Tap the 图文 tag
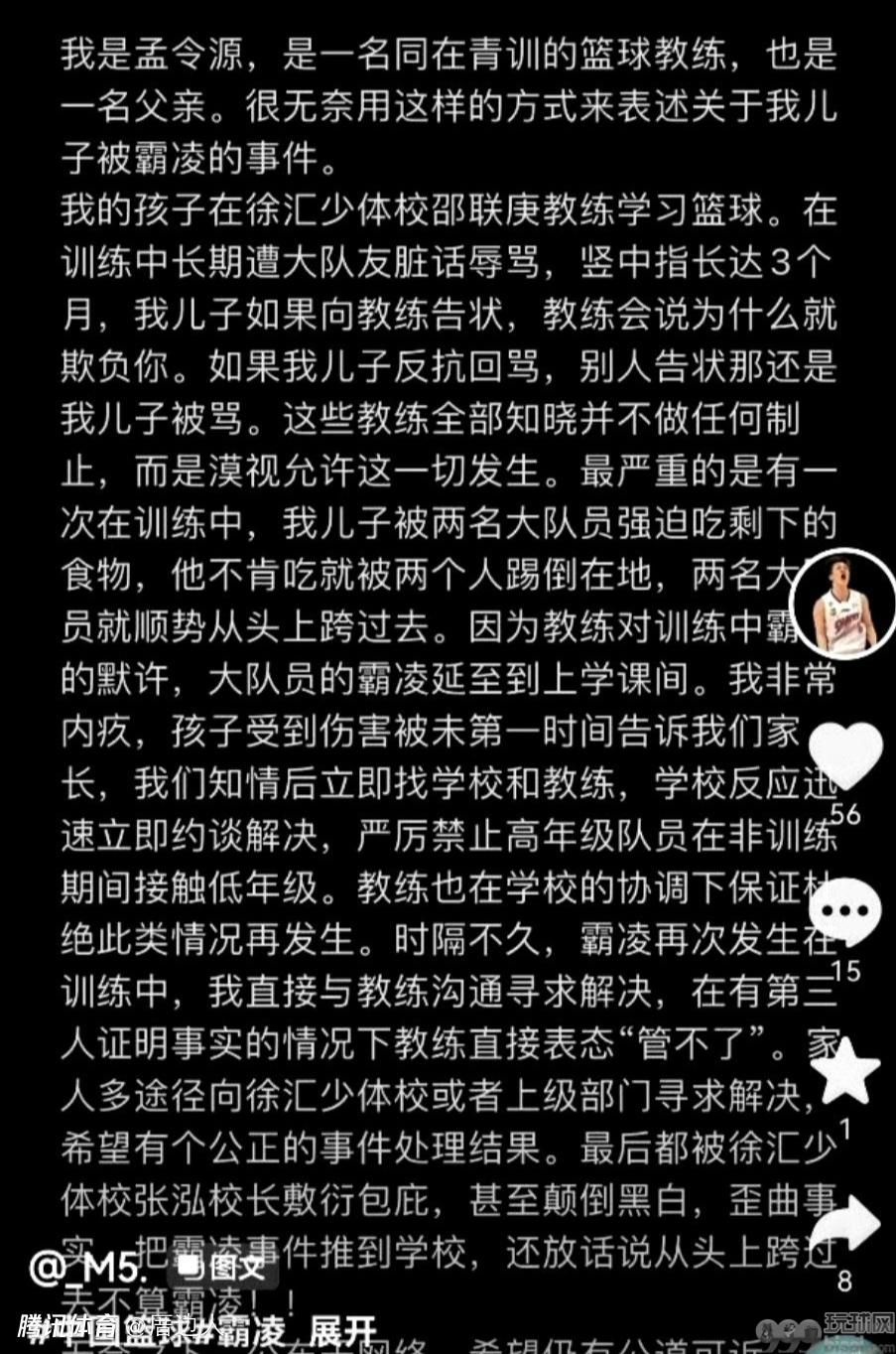The height and width of the screenshot is (1354, 896). click(x=223, y=1268)
